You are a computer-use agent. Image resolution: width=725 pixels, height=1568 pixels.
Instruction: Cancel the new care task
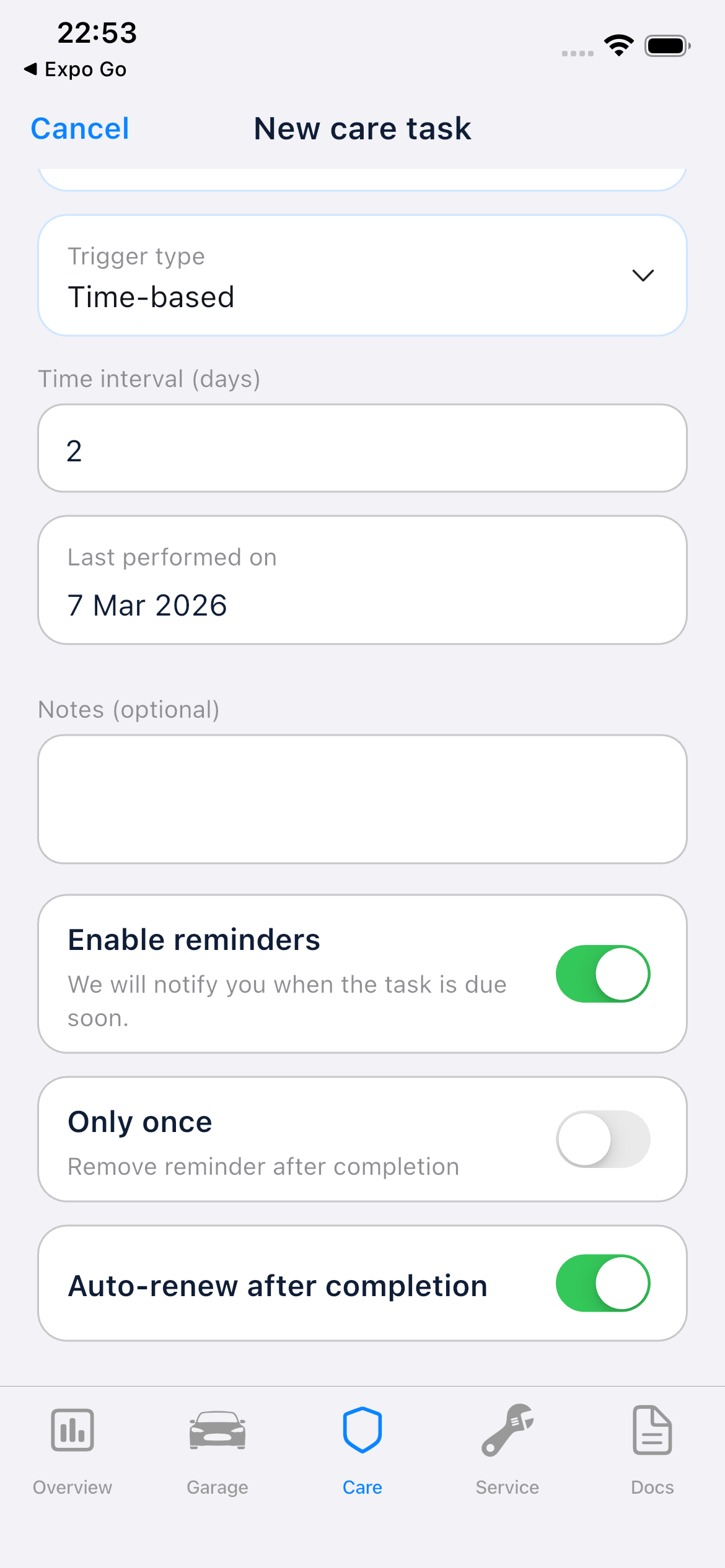coord(79,128)
